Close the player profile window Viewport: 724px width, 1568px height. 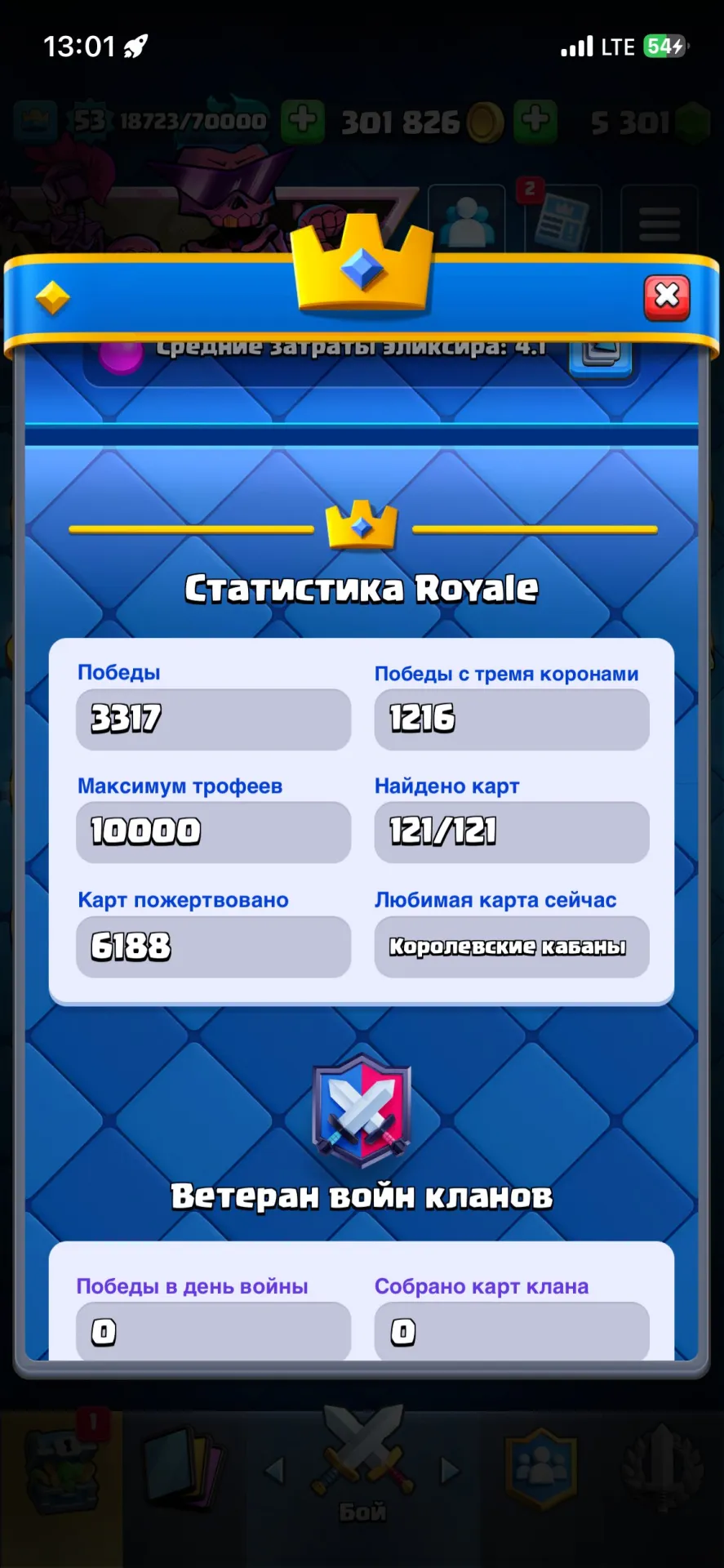(667, 297)
